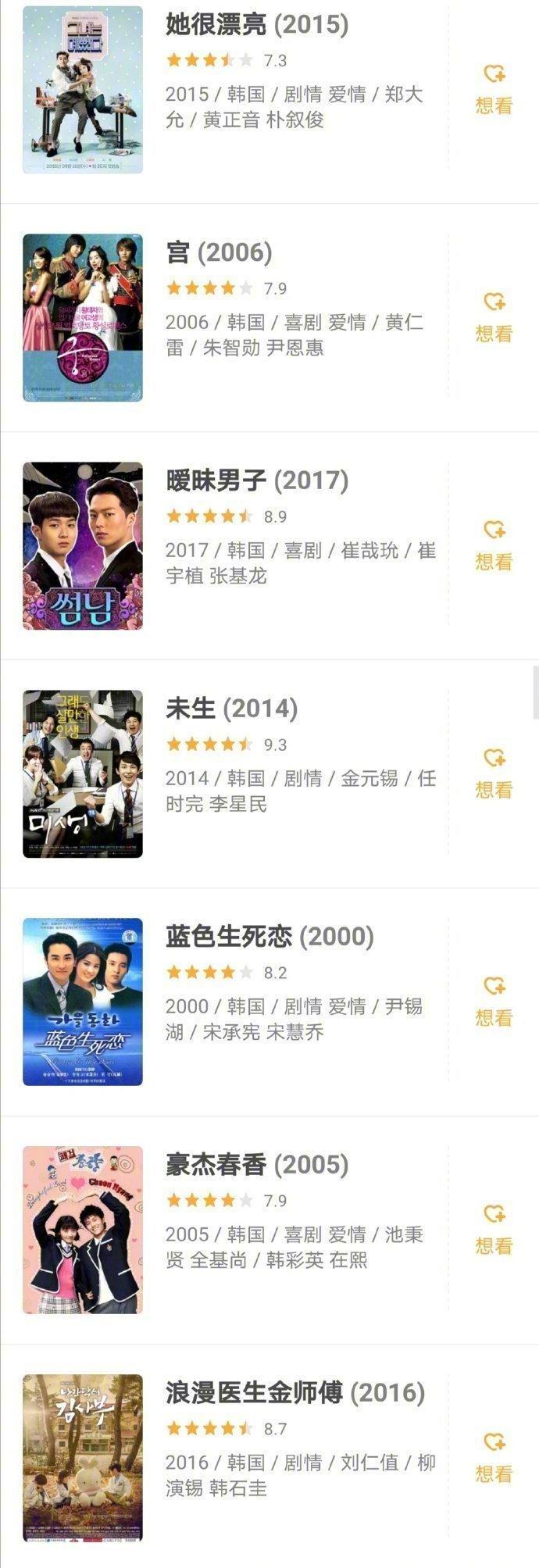The width and height of the screenshot is (539, 1568).
Task: Add 宫 to the 想看 list
Action: click(494, 318)
